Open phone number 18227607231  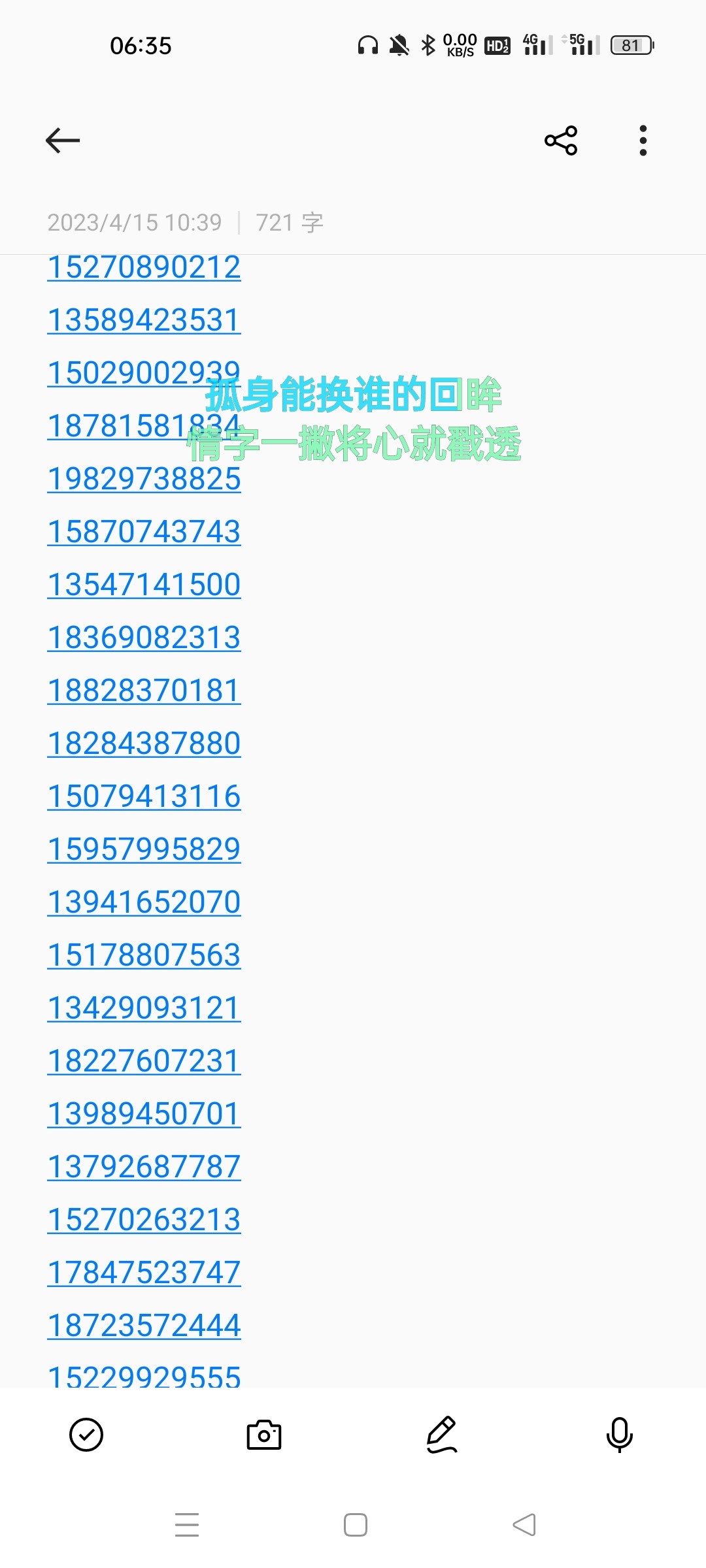coord(144,1061)
